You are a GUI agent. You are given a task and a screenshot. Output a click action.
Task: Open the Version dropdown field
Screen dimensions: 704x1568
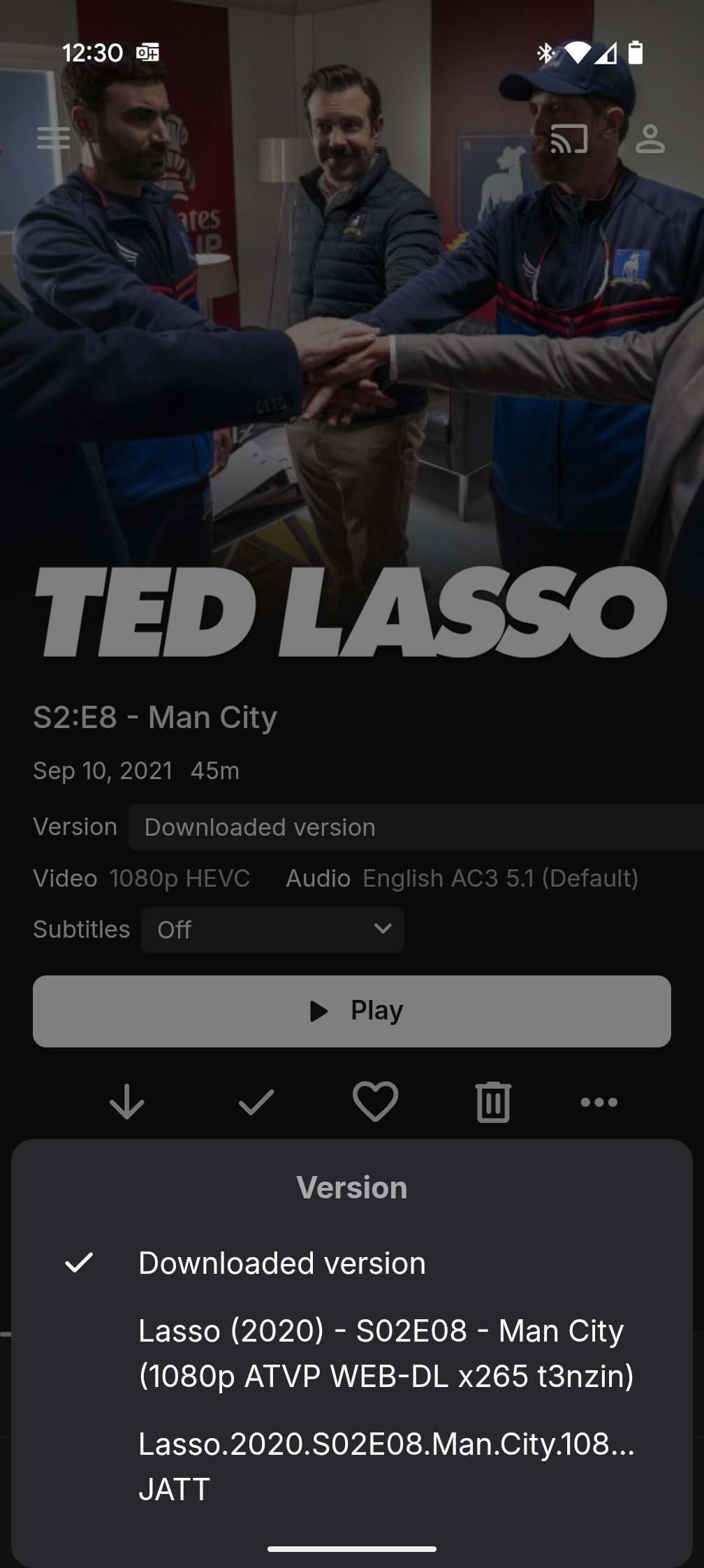coord(416,827)
